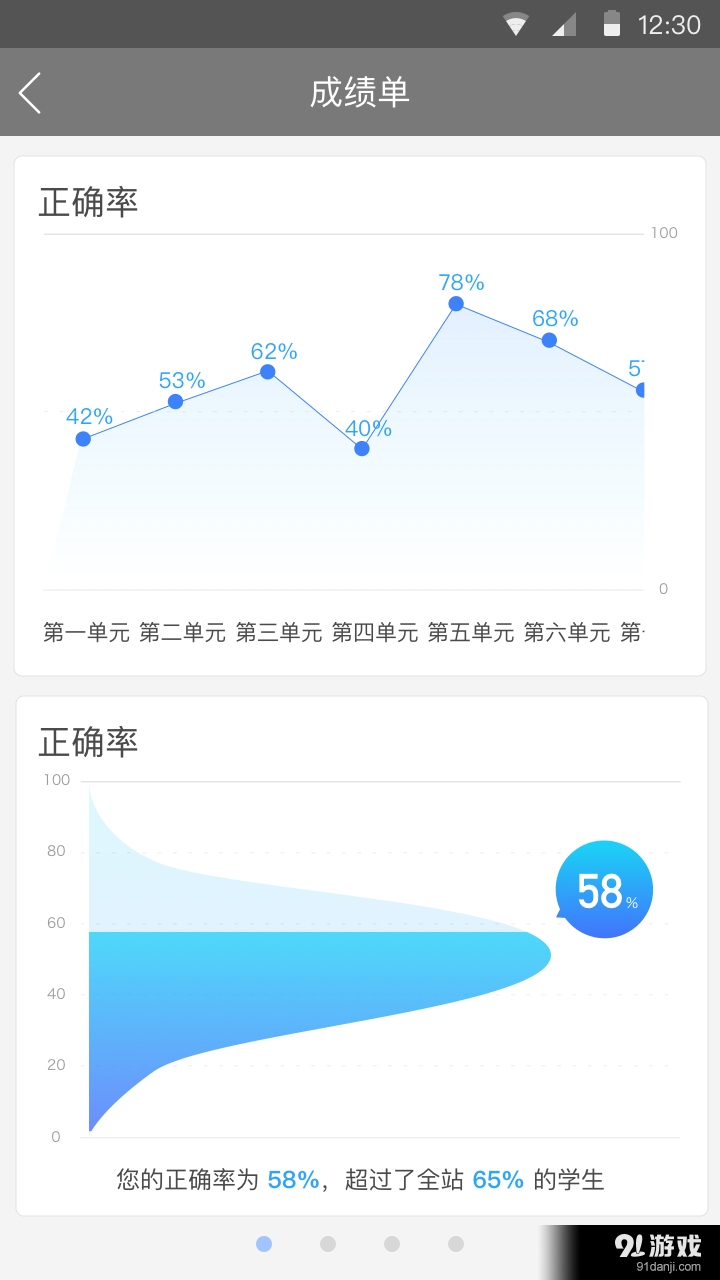The width and height of the screenshot is (720, 1280).
Task: Tap the 42% data point for 第一单元
Action: tap(84, 437)
